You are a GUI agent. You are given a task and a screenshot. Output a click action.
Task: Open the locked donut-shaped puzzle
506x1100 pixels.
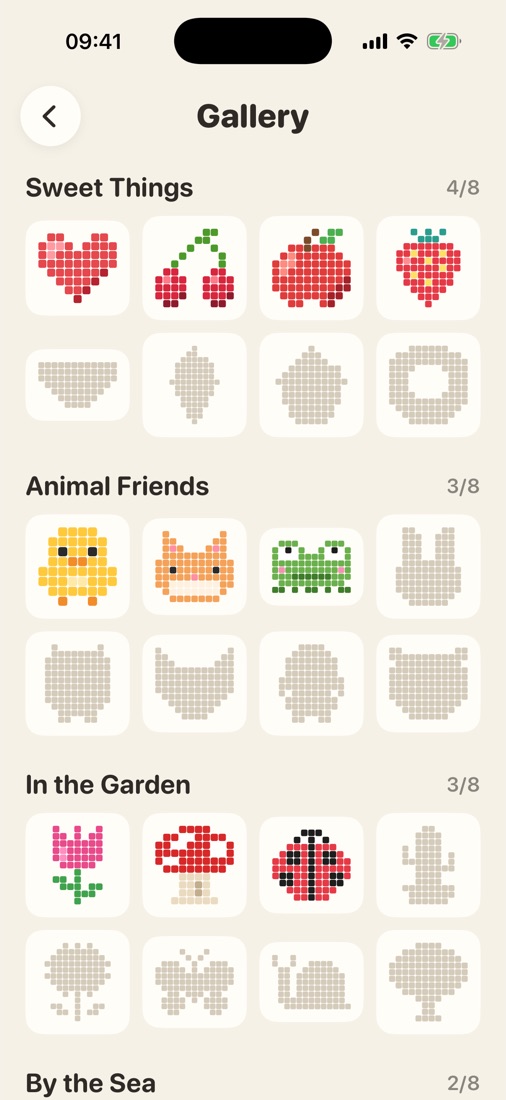[428, 385]
